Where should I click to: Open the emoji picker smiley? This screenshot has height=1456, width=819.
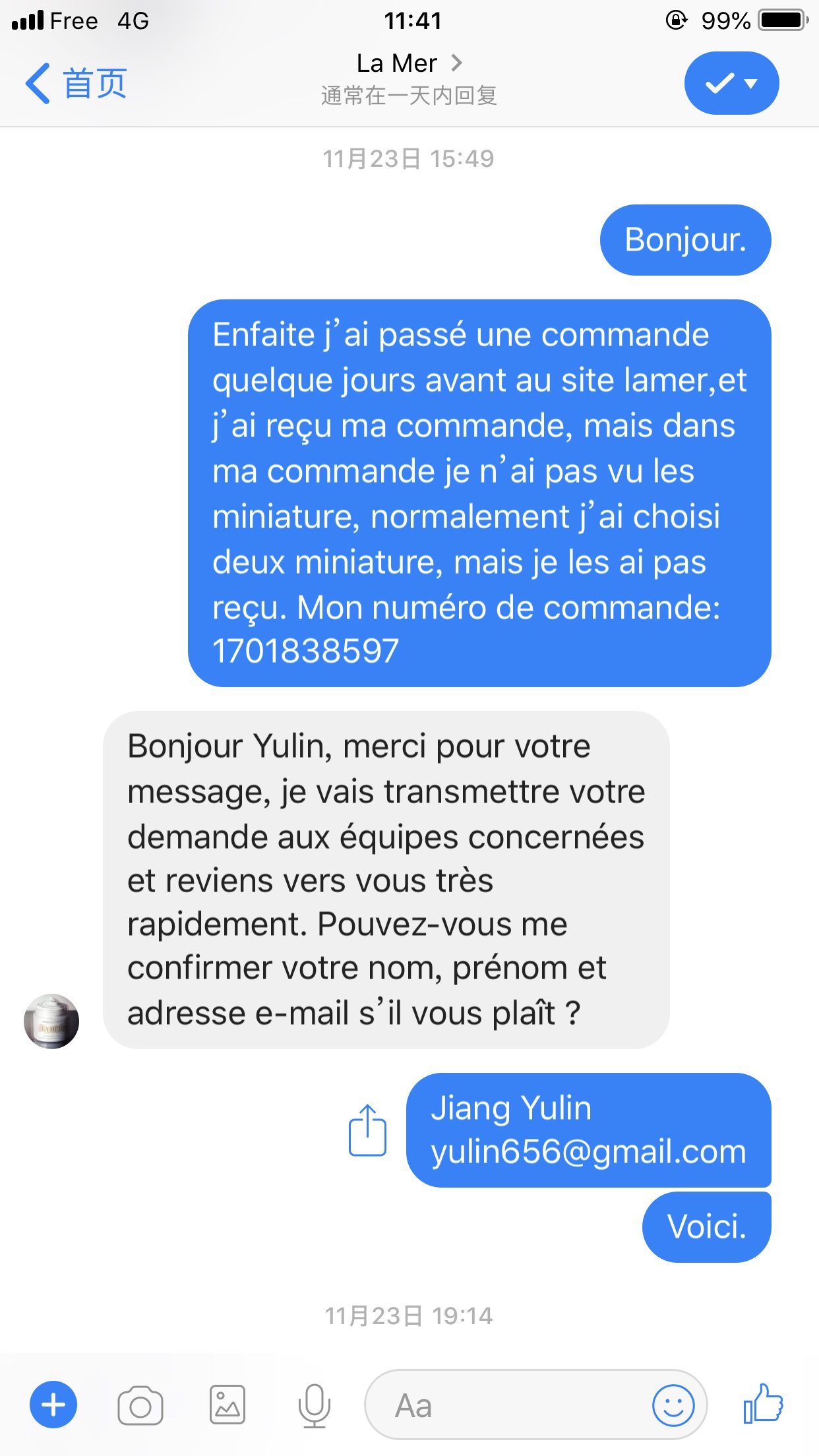(x=673, y=1406)
